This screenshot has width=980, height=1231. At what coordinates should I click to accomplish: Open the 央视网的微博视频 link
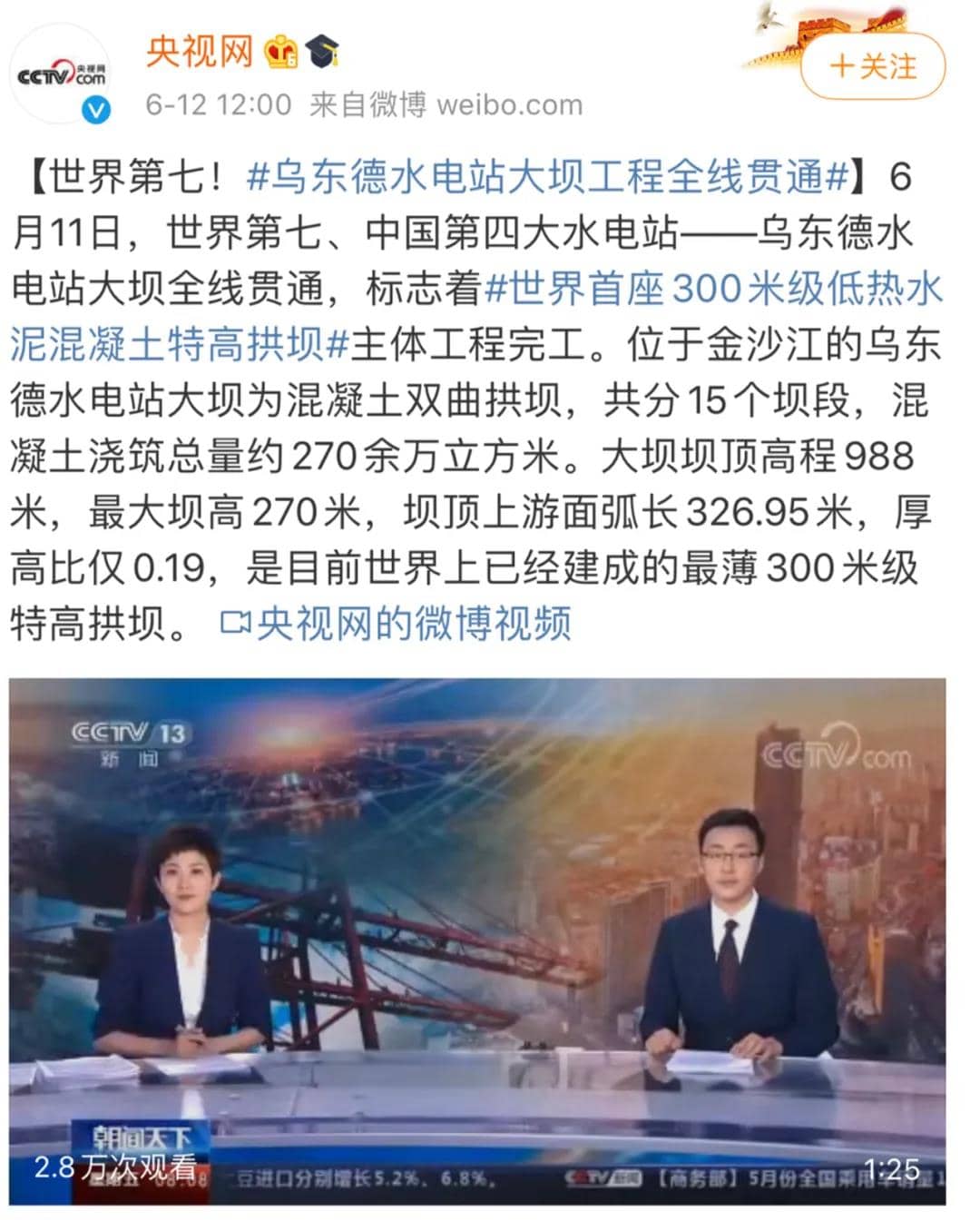coord(397,624)
